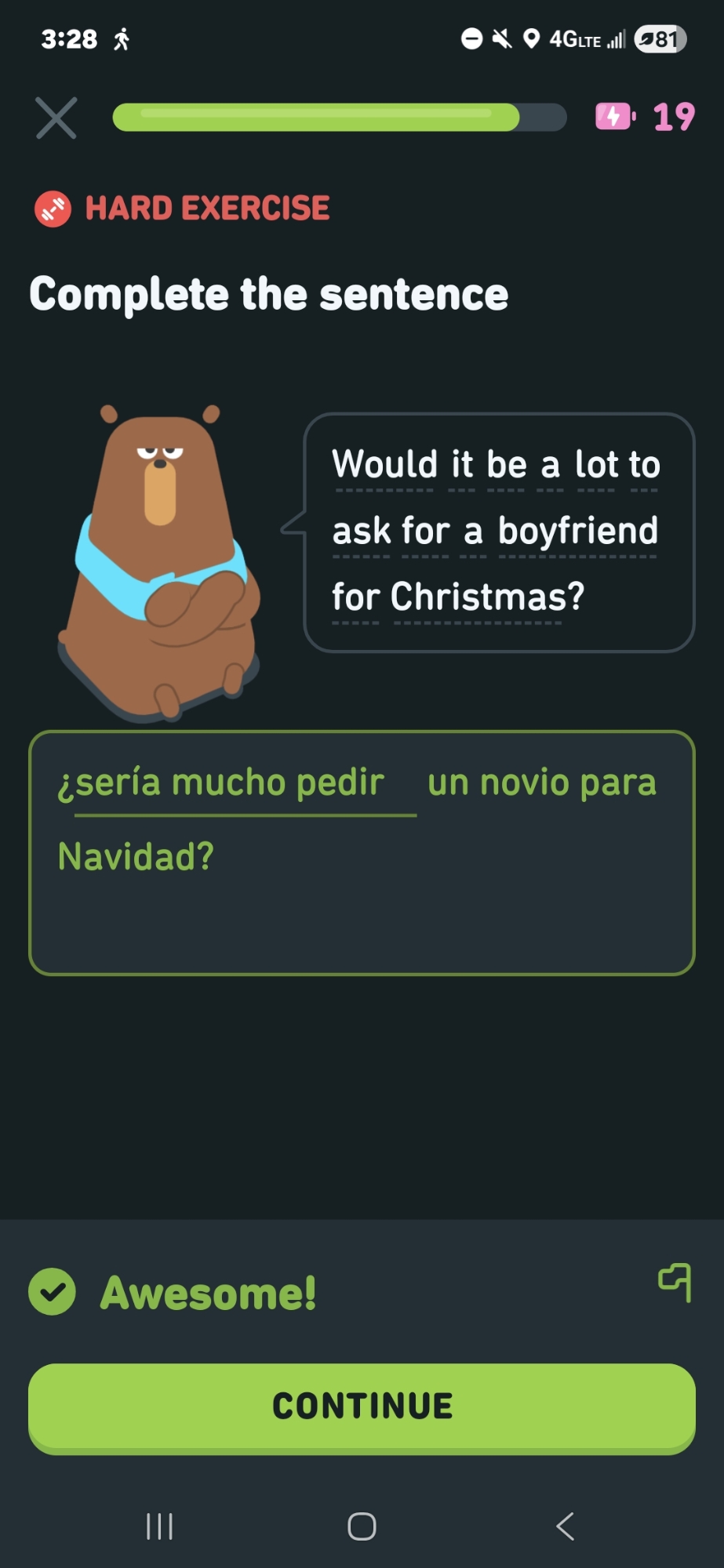Tap the word 'Would' for a hint

(384, 465)
